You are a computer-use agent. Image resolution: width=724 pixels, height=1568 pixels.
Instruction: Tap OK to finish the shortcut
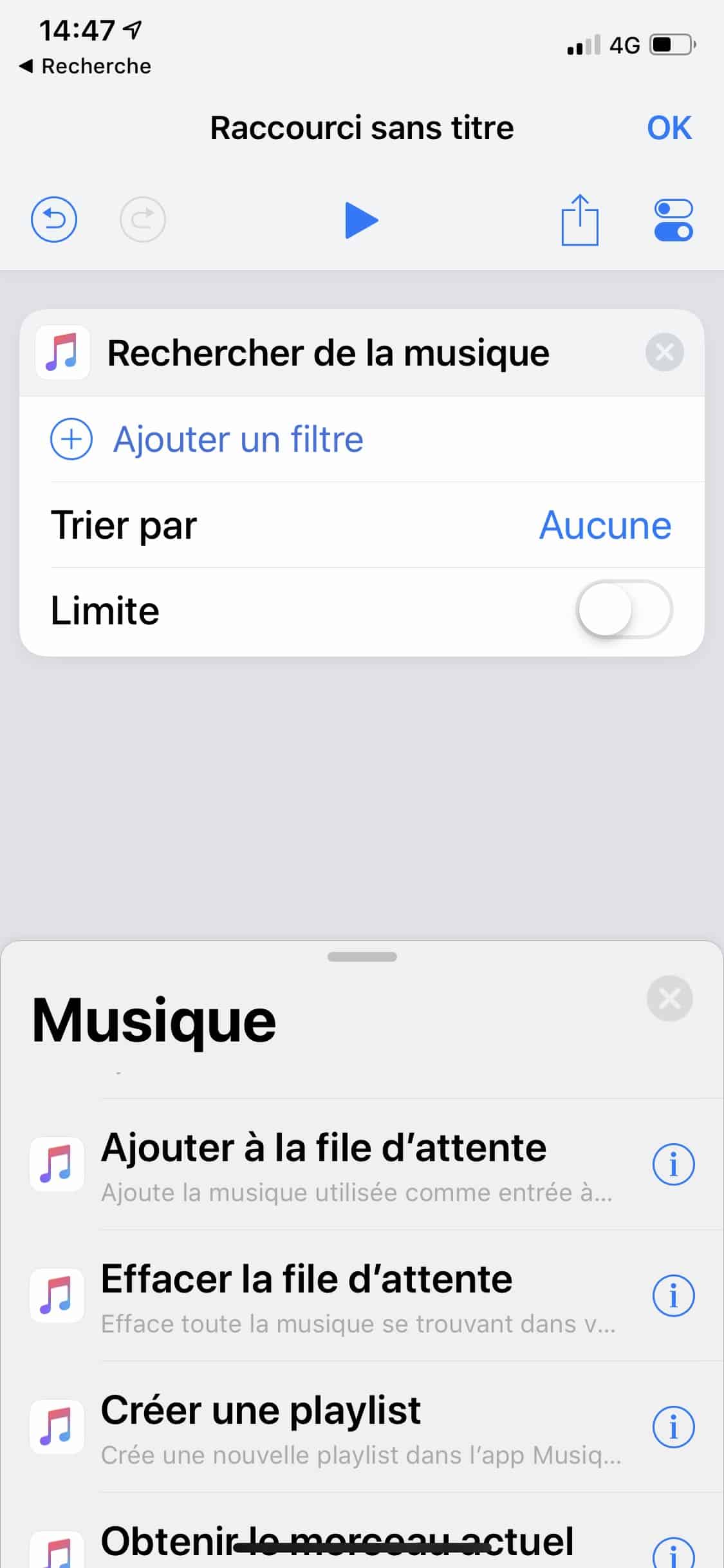pos(669,127)
